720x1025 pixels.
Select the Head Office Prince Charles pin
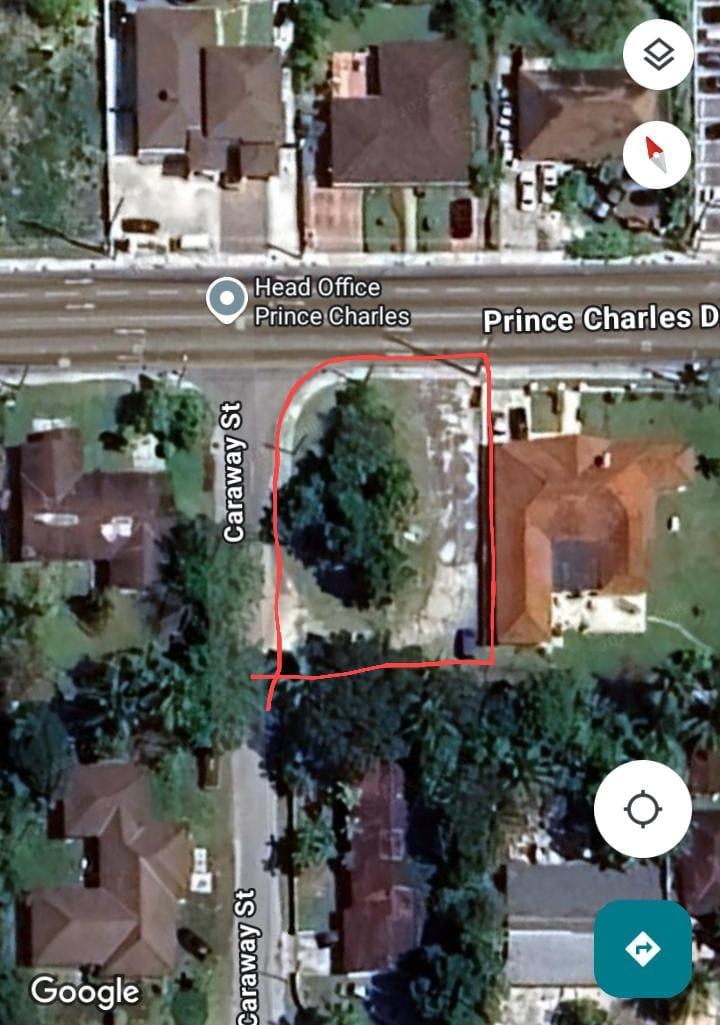click(227, 298)
